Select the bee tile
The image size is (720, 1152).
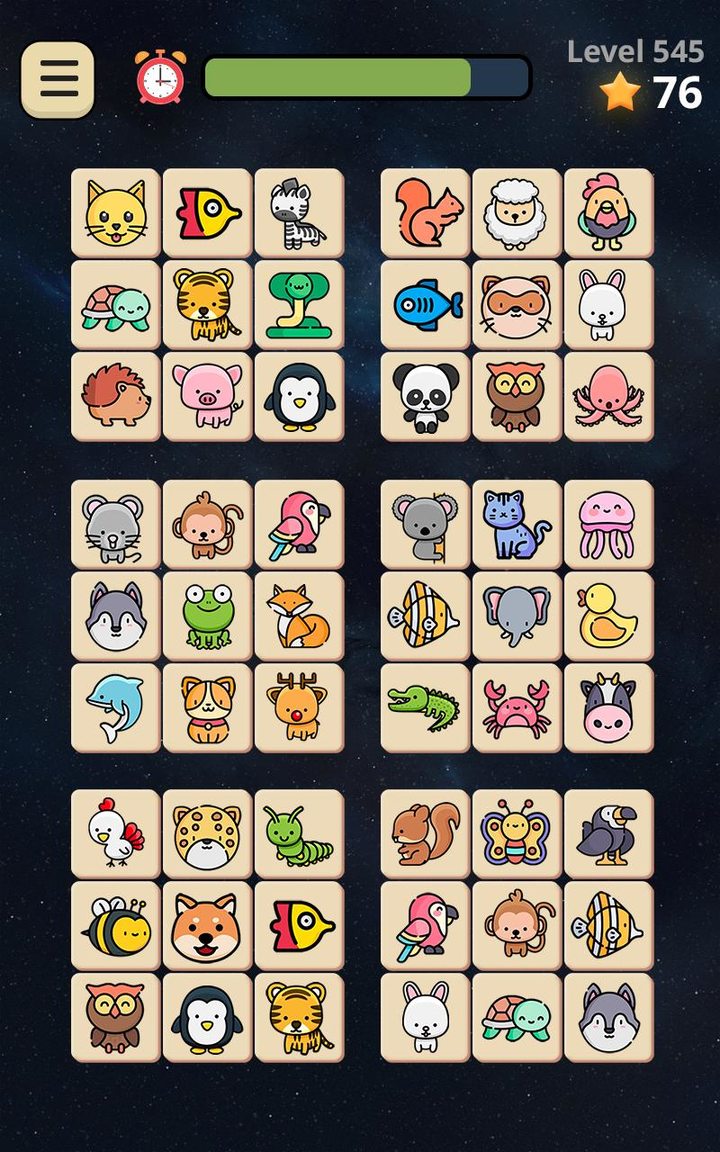click(x=116, y=926)
